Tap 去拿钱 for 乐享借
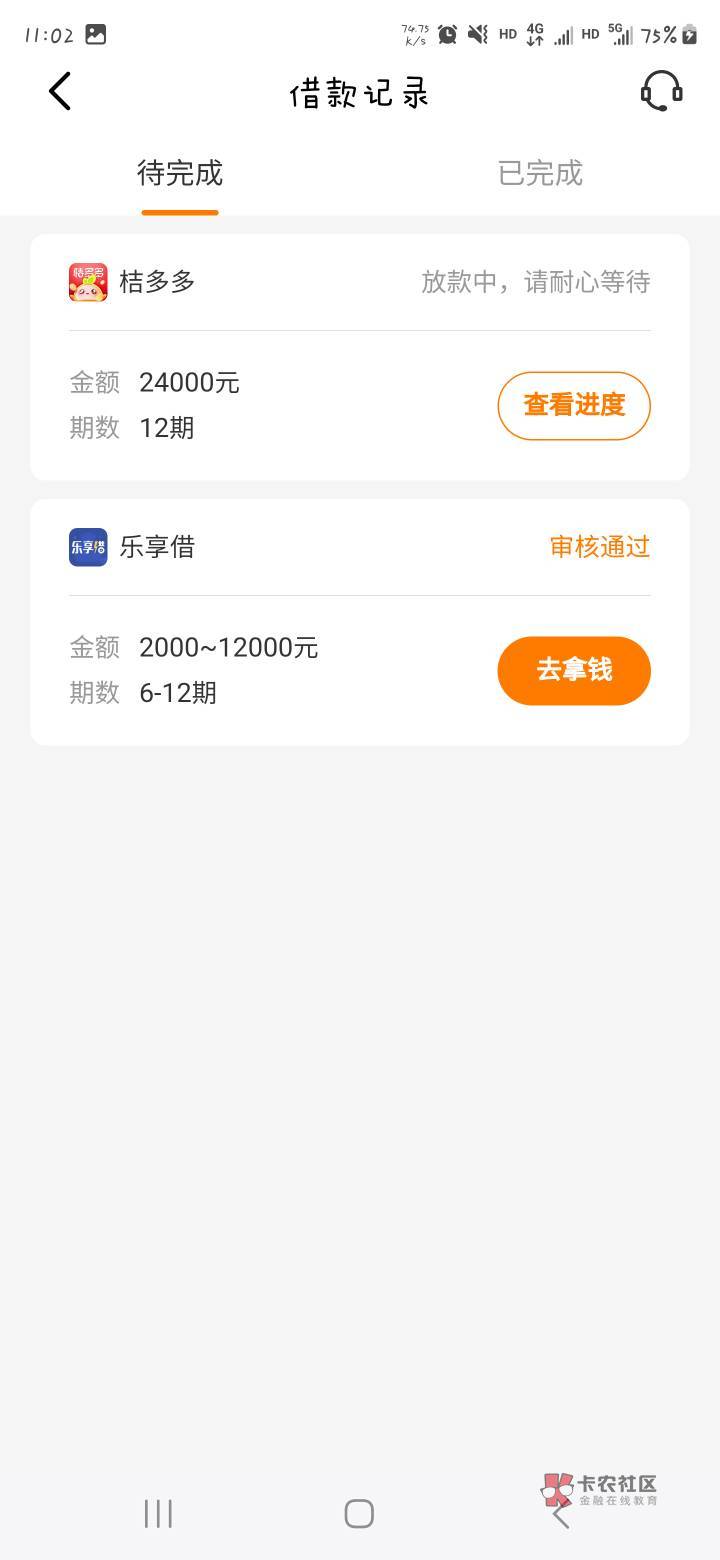 tap(574, 670)
